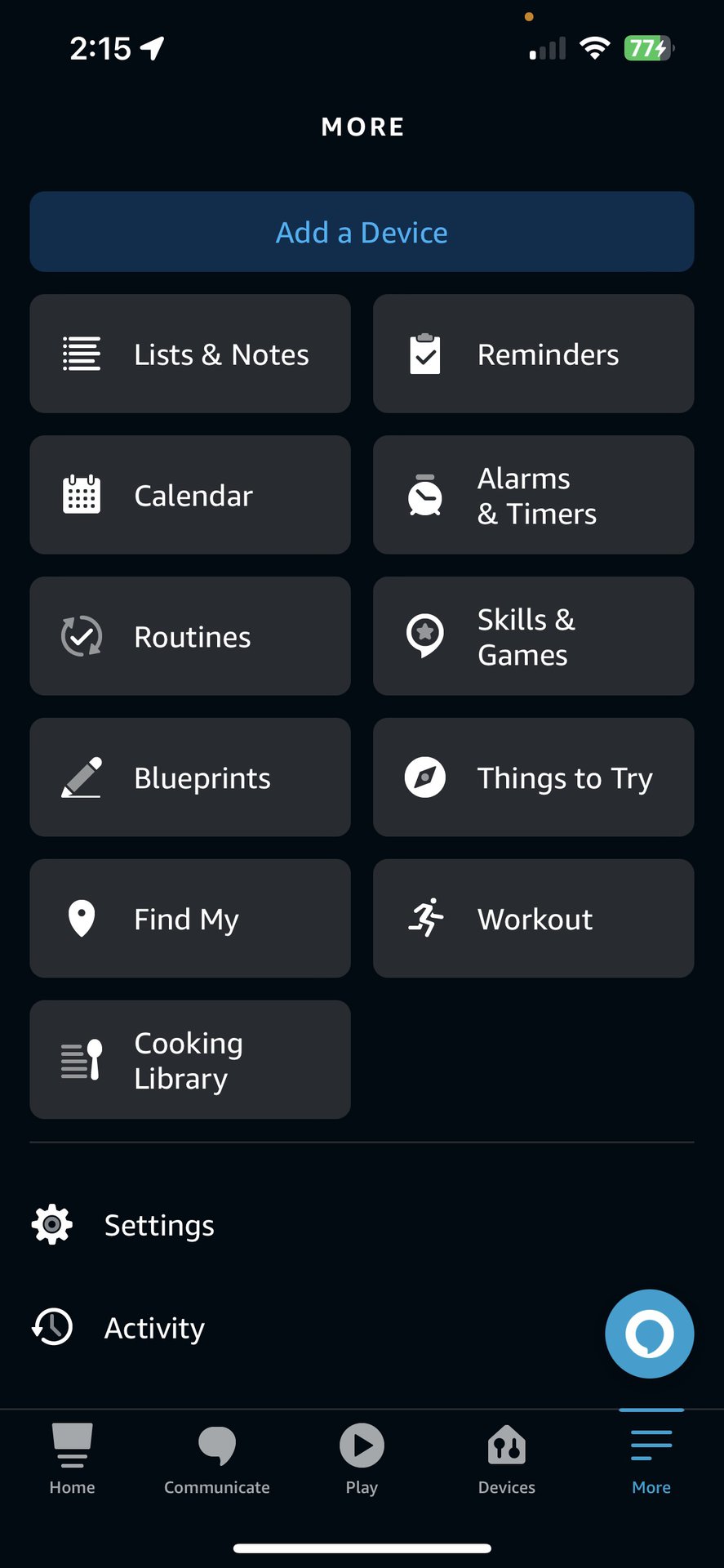Open the Find My tile

click(x=190, y=919)
